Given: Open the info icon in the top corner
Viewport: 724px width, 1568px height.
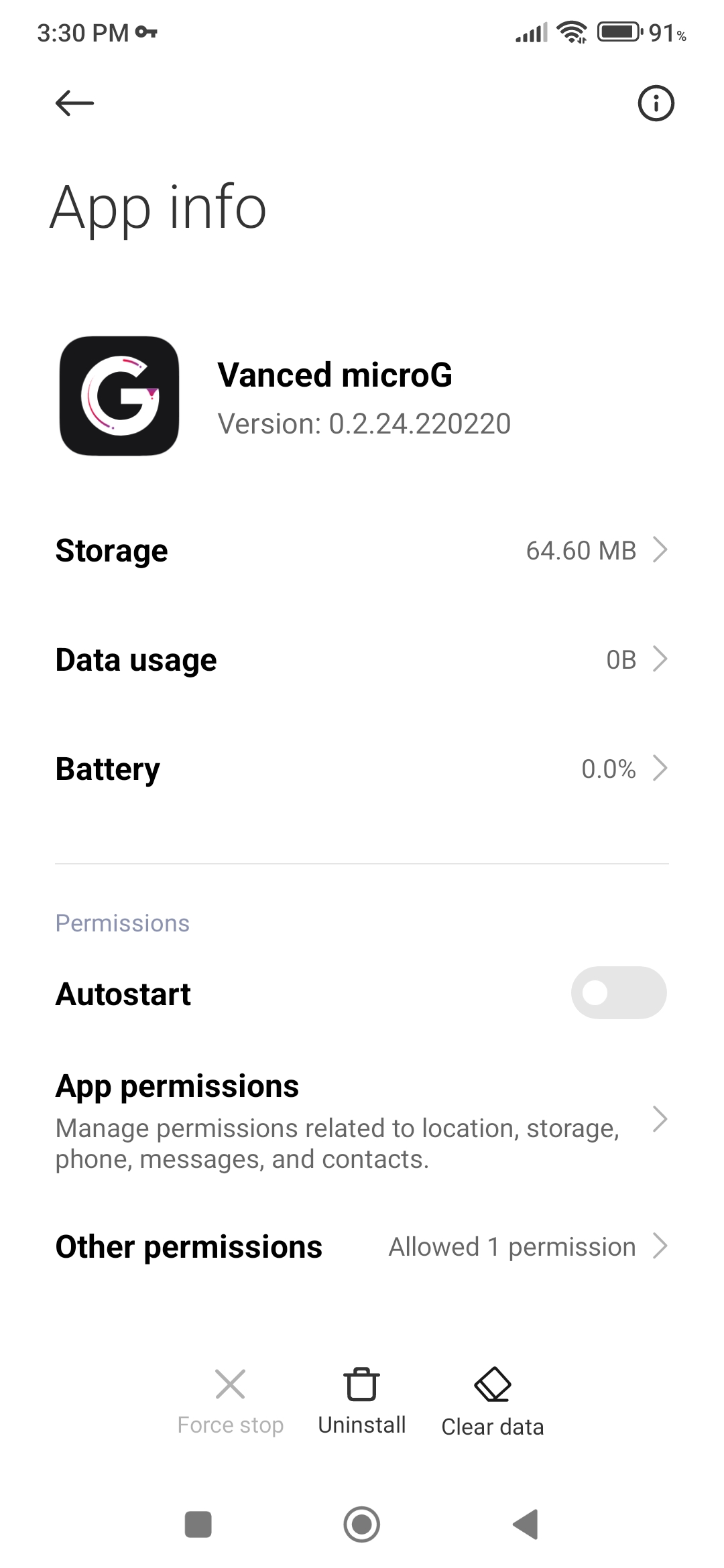Looking at the screenshot, I should (x=655, y=103).
